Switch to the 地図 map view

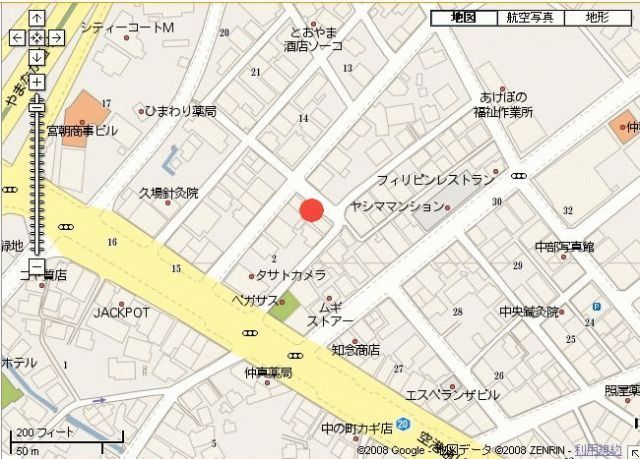[x=463, y=18]
